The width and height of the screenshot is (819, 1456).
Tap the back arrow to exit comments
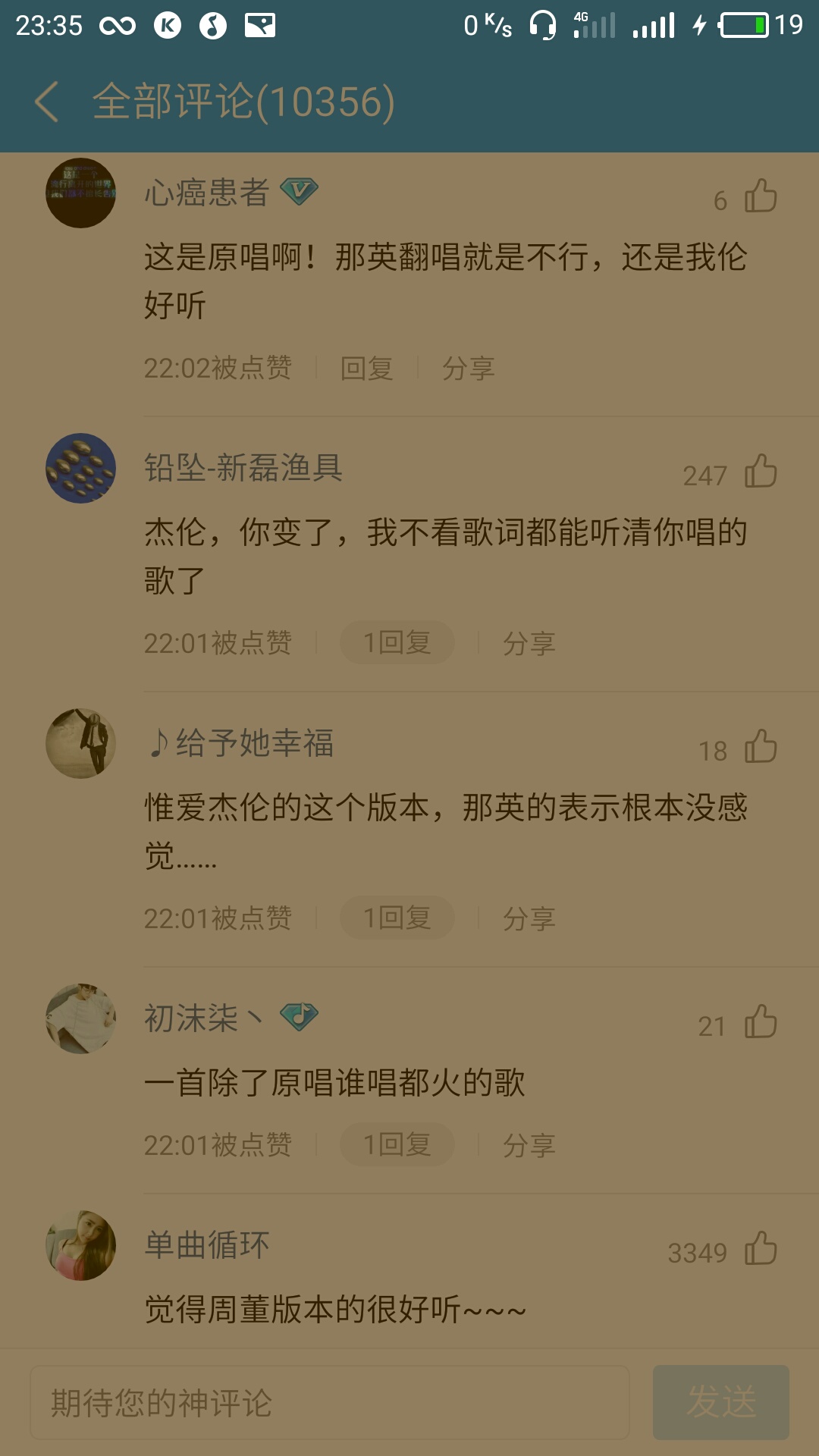click(x=47, y=101)
